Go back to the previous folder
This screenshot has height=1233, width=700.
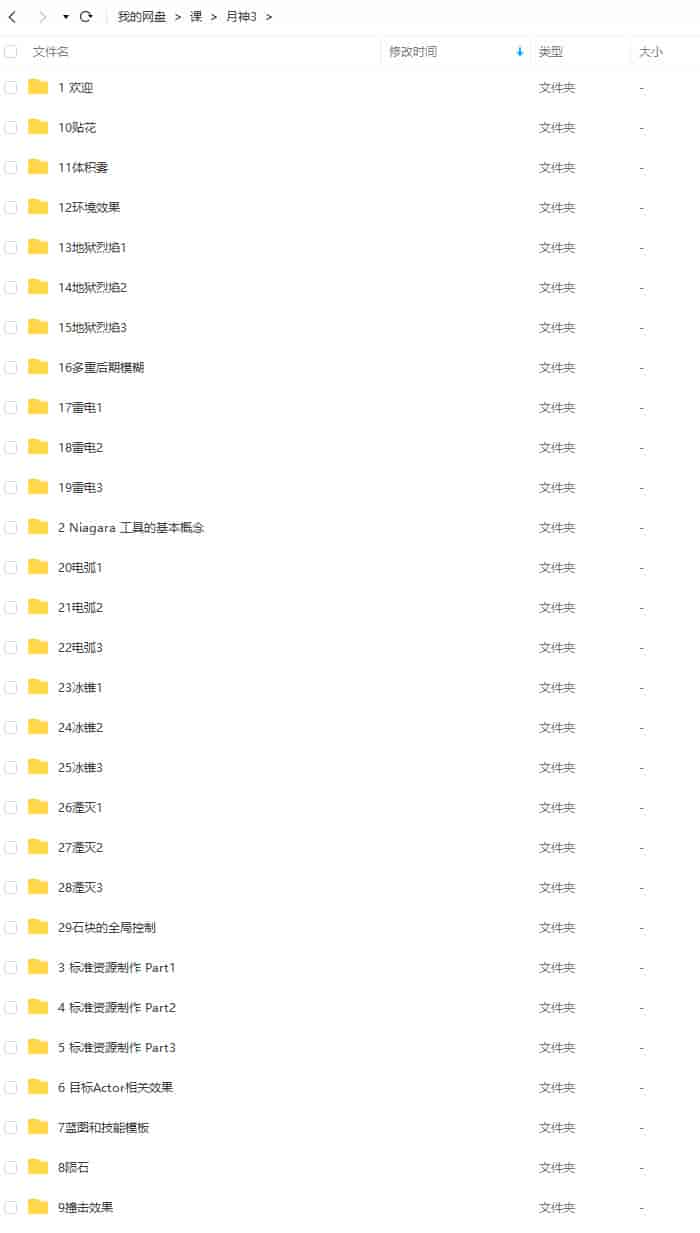13,17
